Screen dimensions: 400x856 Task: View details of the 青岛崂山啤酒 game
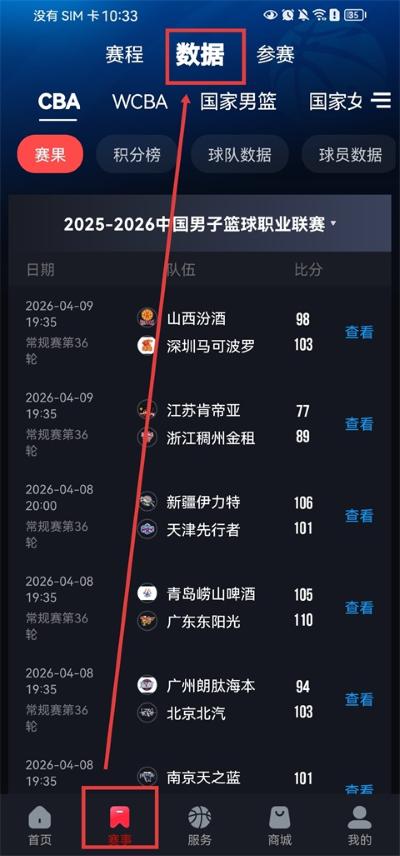359,607
